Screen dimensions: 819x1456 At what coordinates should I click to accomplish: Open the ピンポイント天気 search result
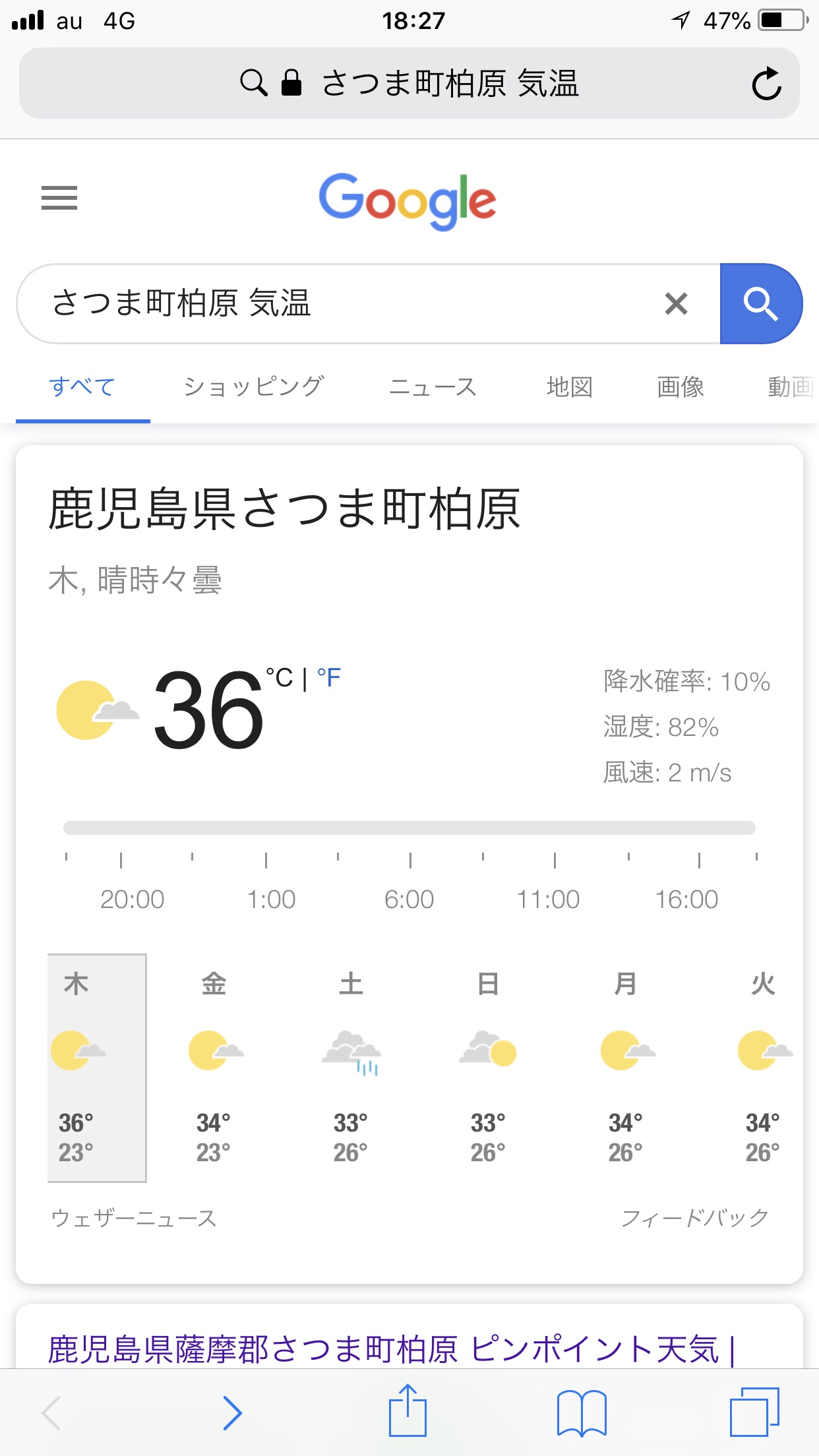390,1349
